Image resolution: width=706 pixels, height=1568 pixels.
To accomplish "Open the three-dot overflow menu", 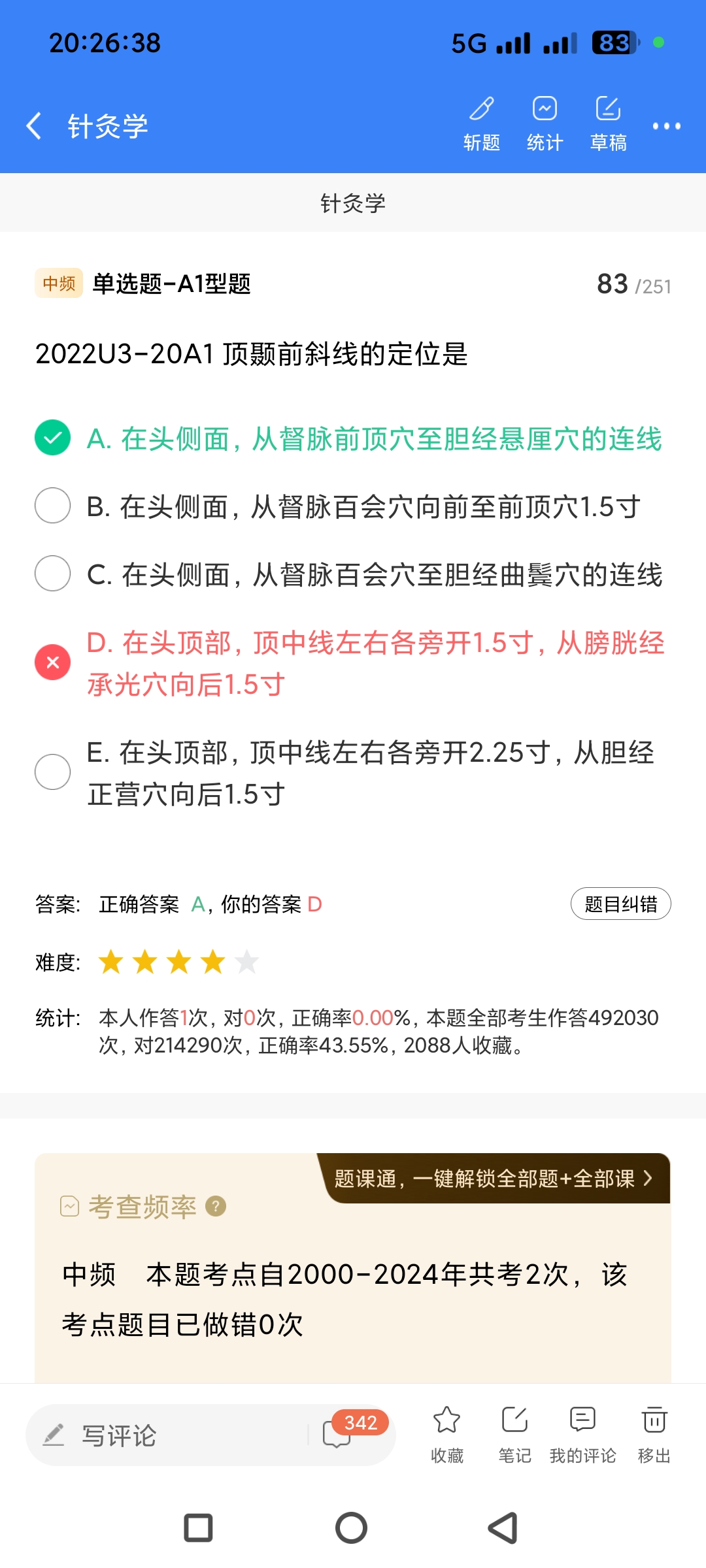I will [x=666, y=125].
